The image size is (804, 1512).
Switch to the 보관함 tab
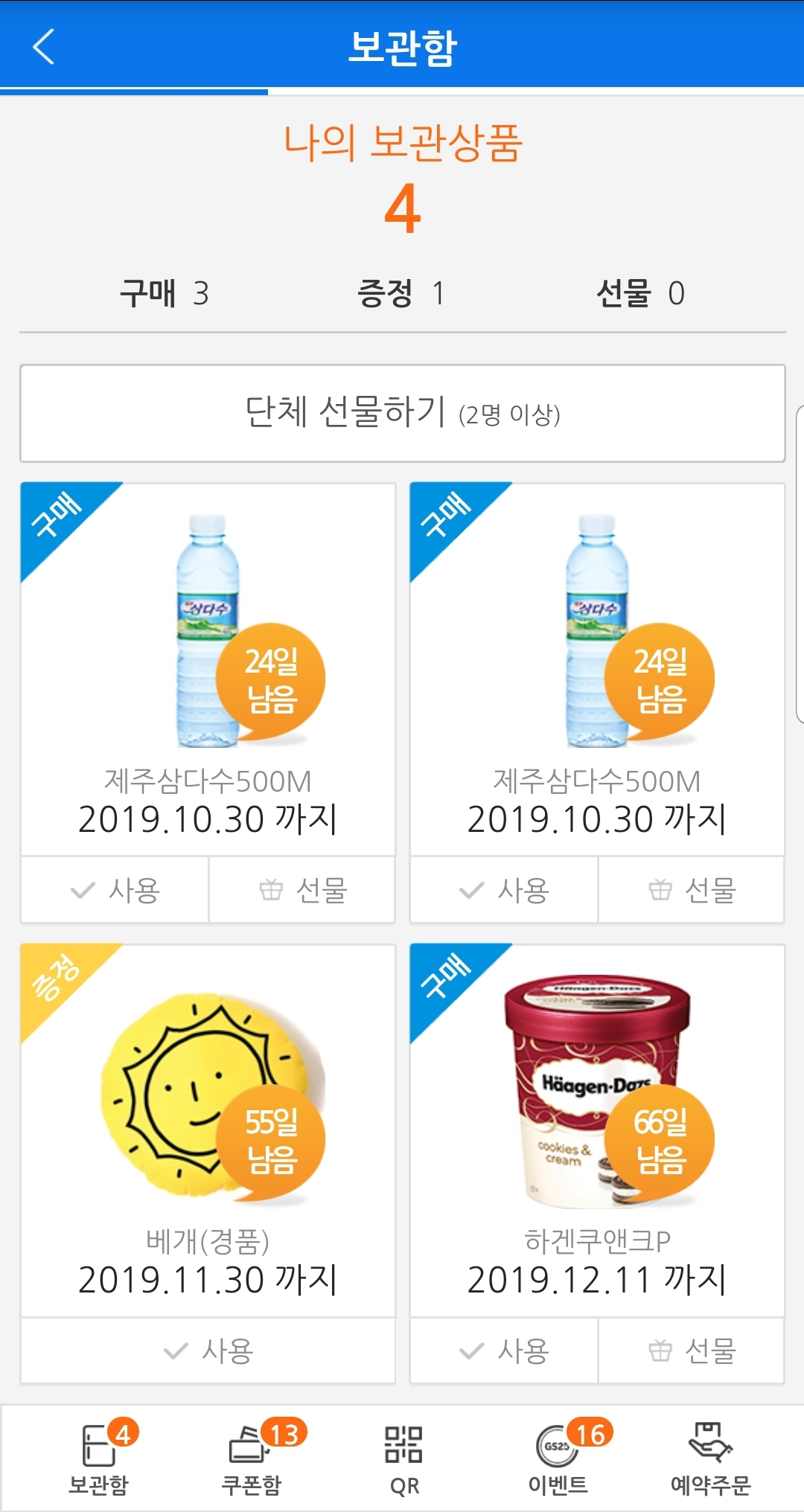point(99,1458)
